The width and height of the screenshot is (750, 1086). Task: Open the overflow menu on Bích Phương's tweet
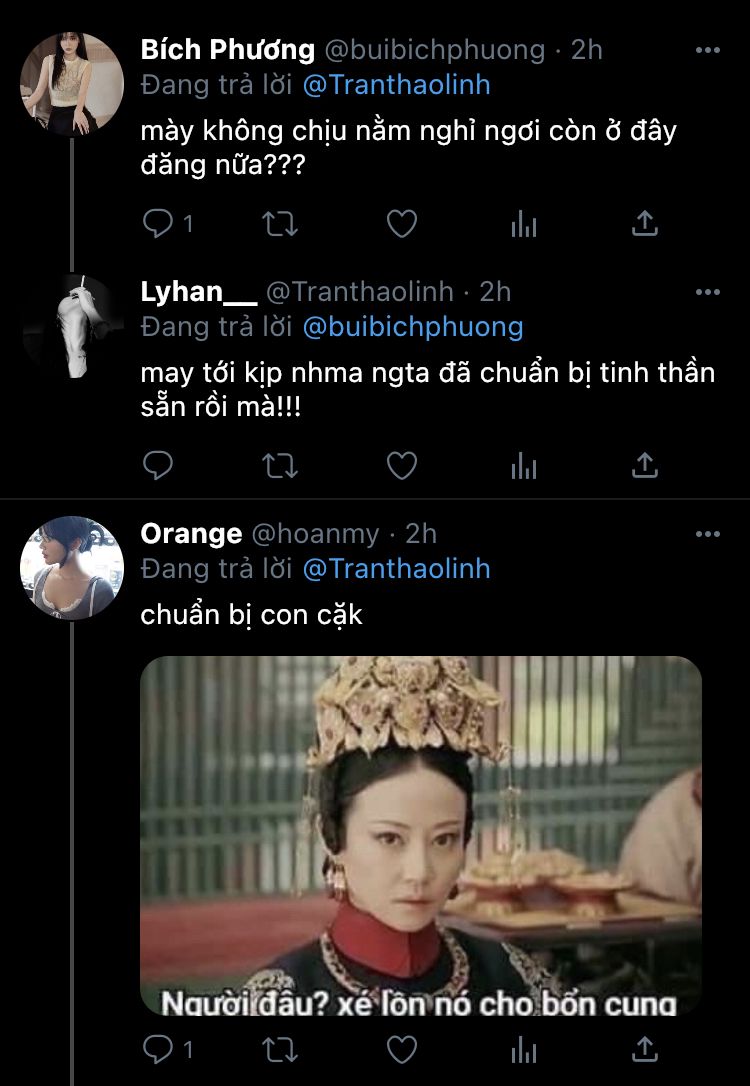coord(707,50)
